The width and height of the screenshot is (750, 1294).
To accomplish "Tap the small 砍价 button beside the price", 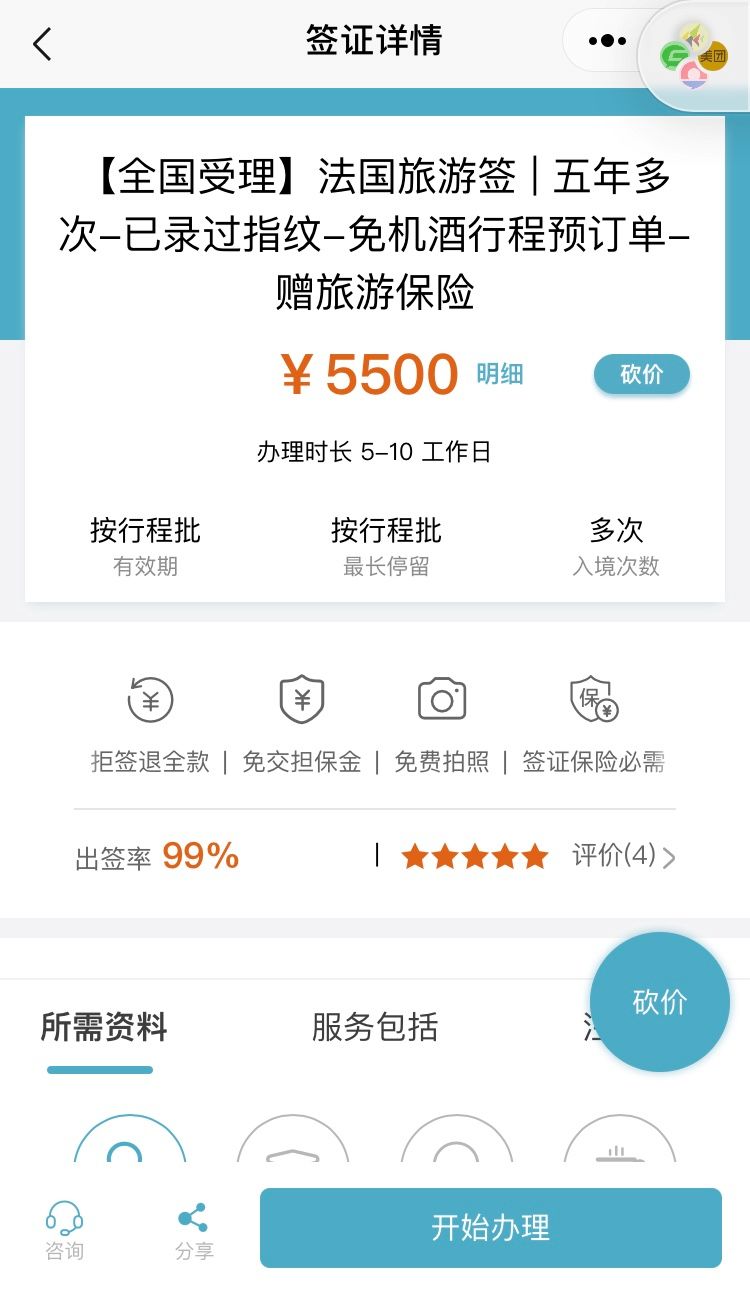I will [x=642, y=374].
